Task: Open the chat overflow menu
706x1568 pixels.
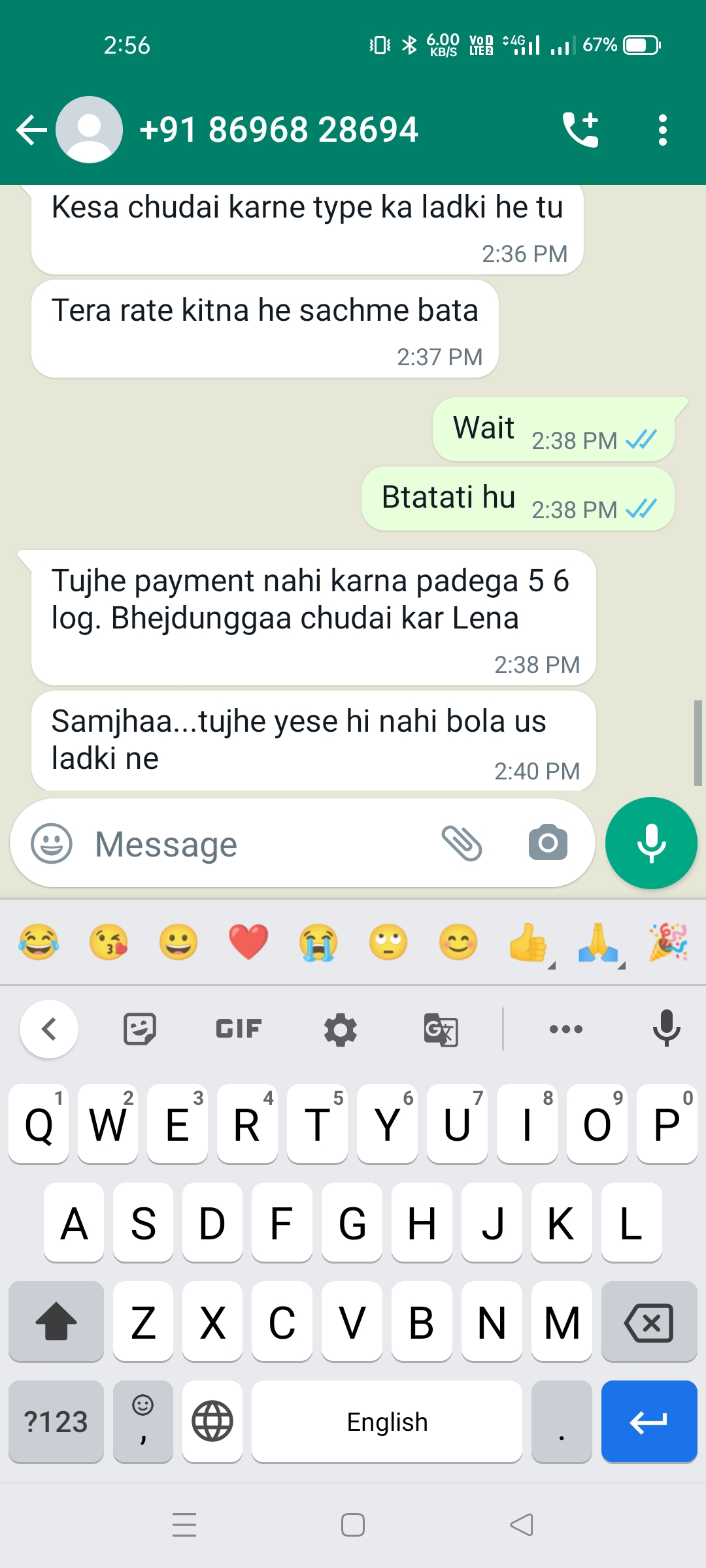Action: click(x=662, y=129)
